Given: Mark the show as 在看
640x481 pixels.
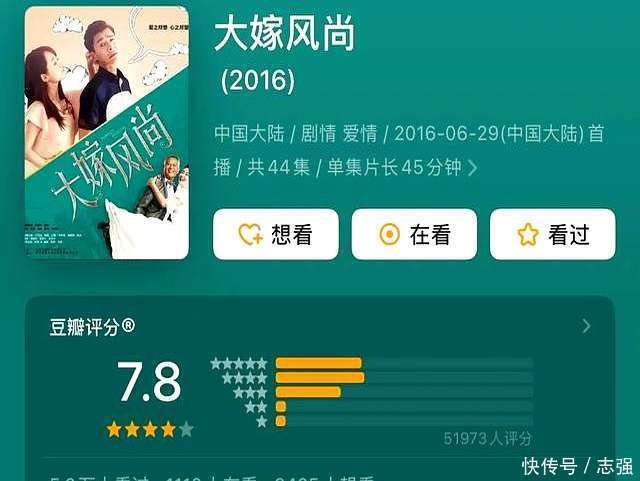Looking at the screenshot, I should point(414,234).
